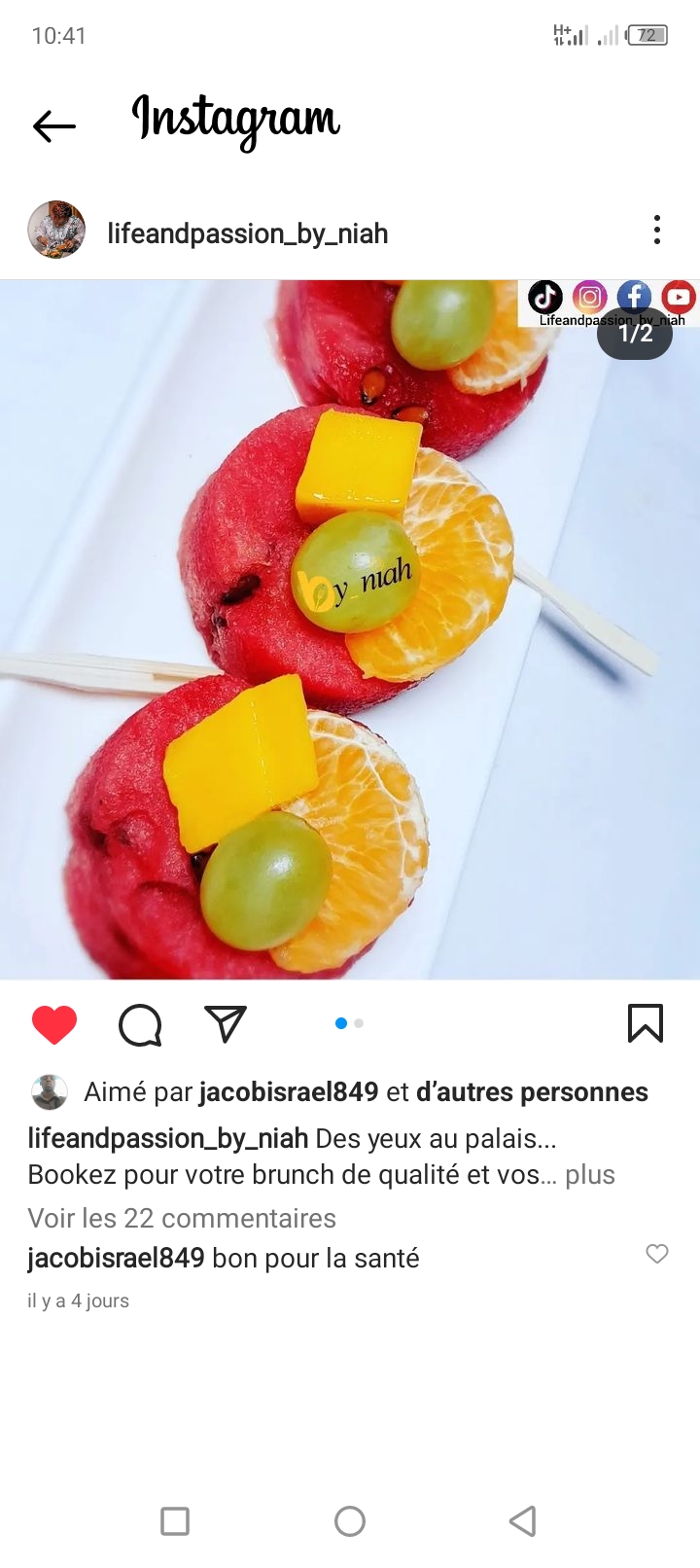Viewport: 700px width, 1568px height.
Task: Tap the system home button
Action: point(350,1521)
